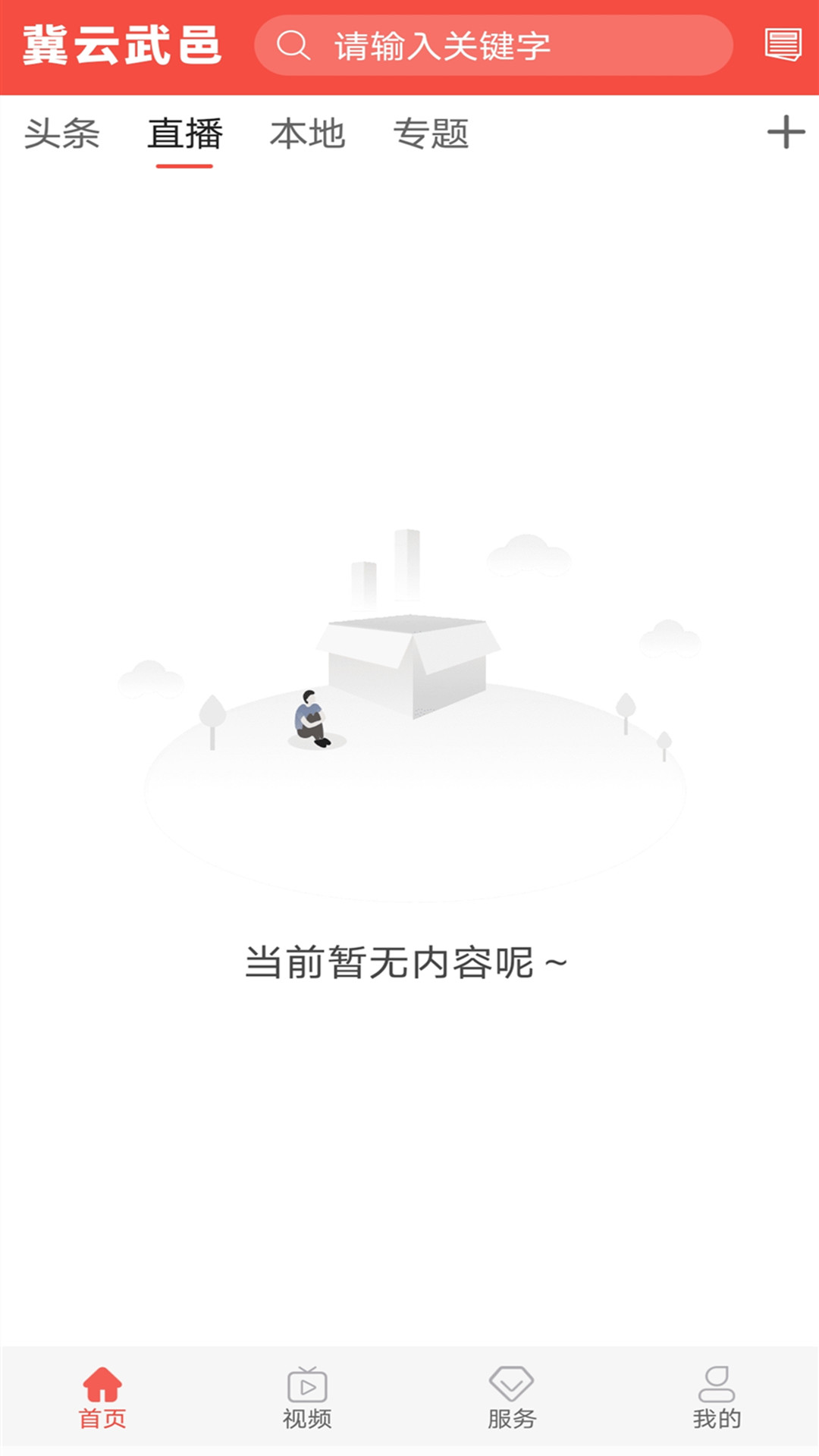Open the 本地 tab
The height and width of the screenshot is (1456, 819).
point(308,134)
